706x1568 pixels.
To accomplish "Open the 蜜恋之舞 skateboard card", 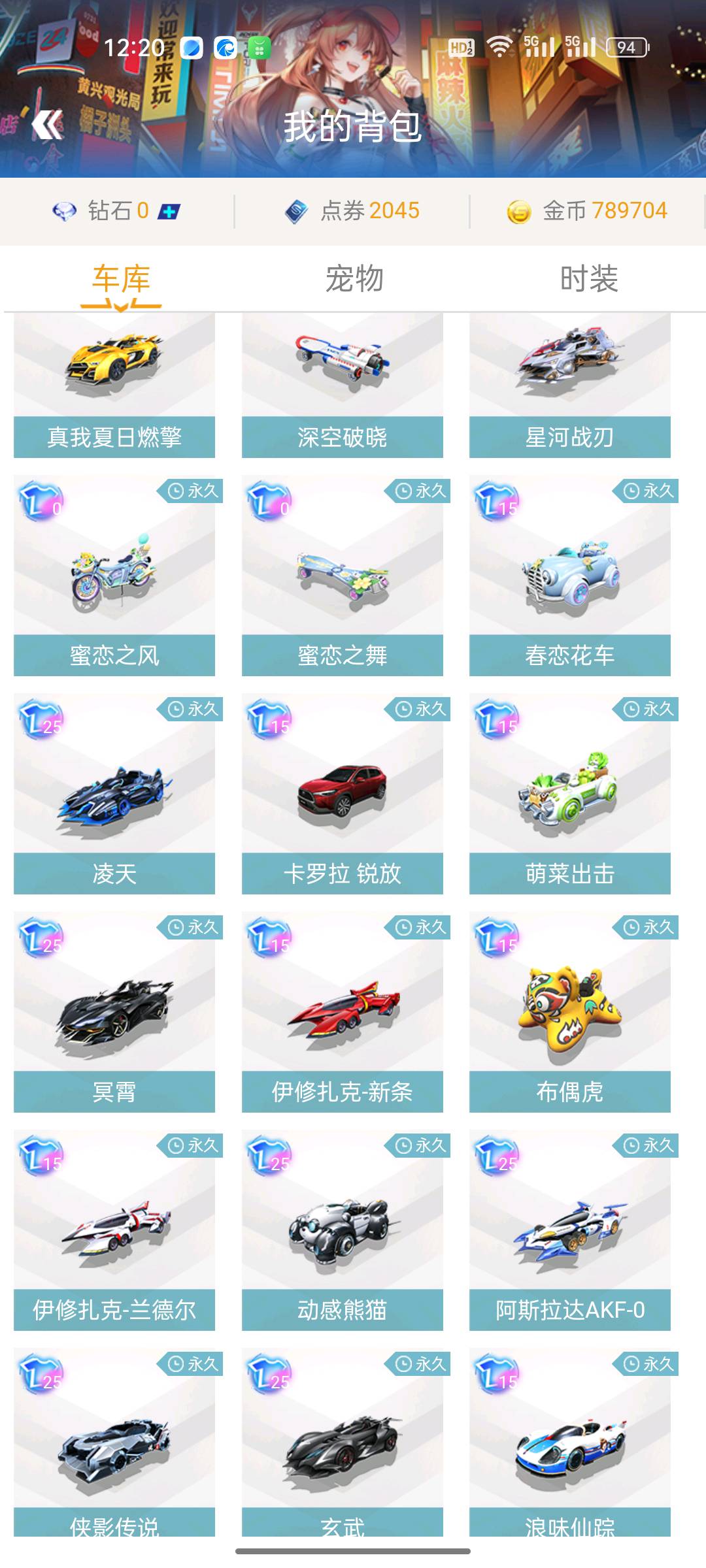I will tap(342, 575).
